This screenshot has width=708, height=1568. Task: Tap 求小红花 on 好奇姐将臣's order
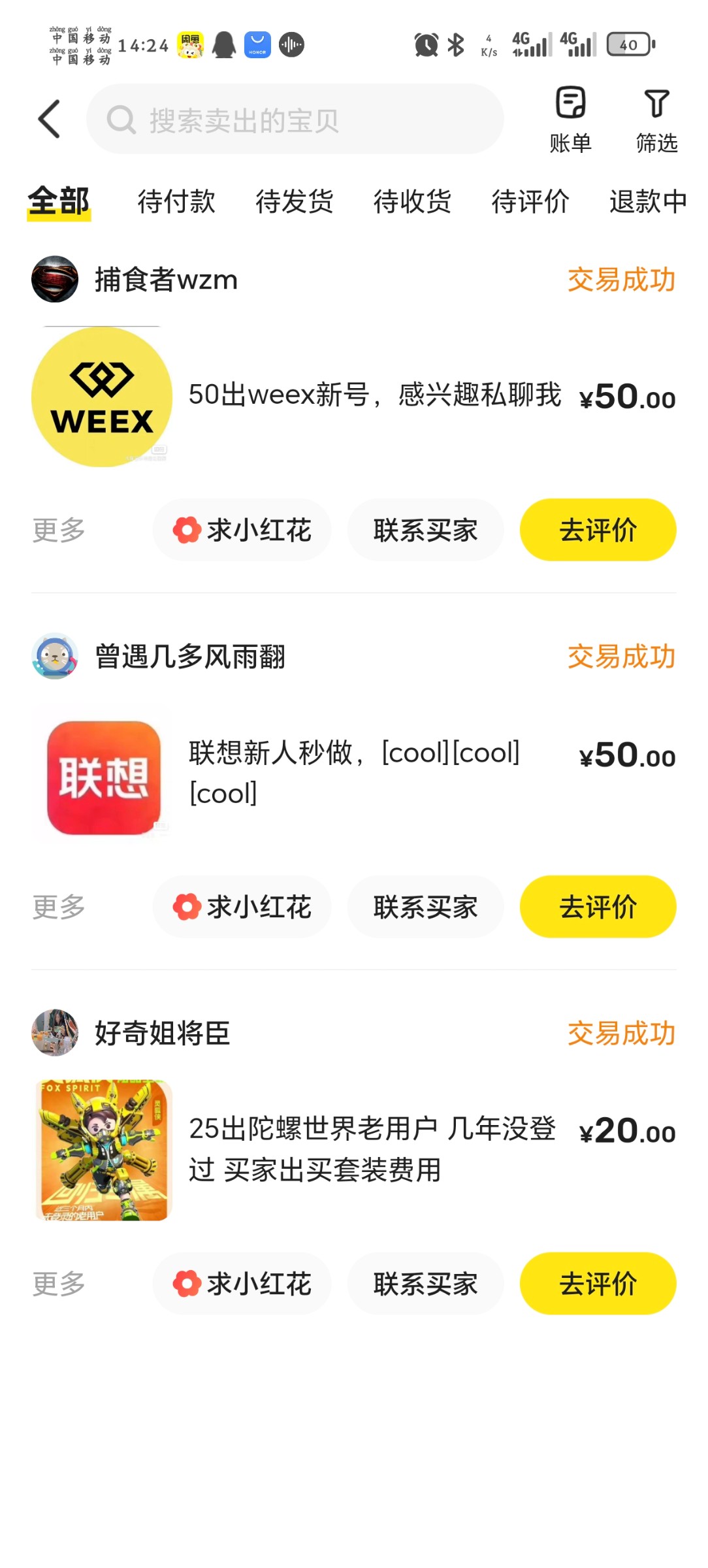point(242,1284)
